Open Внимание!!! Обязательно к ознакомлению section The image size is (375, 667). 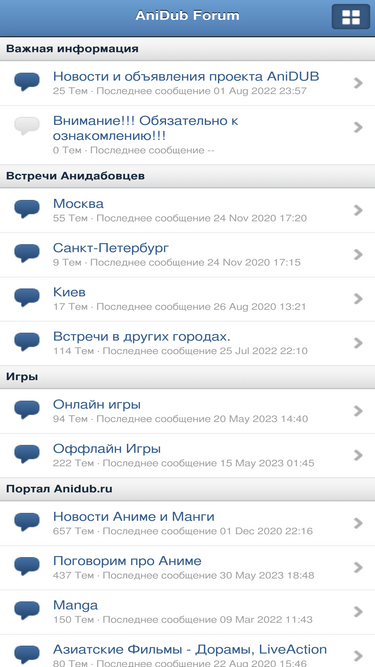coord(188,135)
